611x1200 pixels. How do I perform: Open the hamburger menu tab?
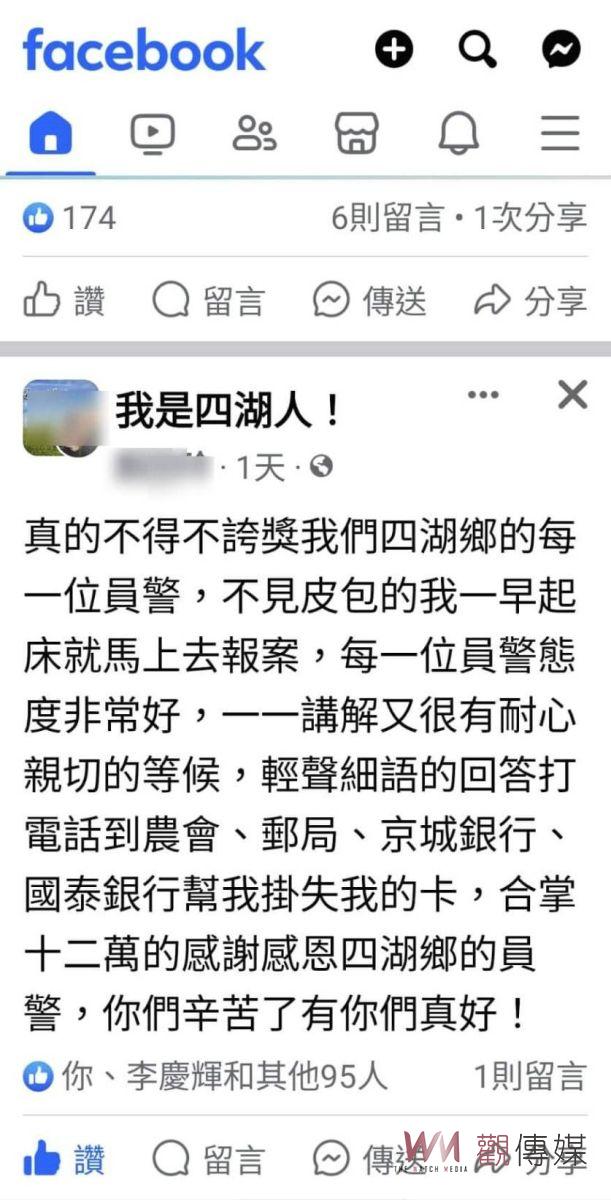point(560,134)
